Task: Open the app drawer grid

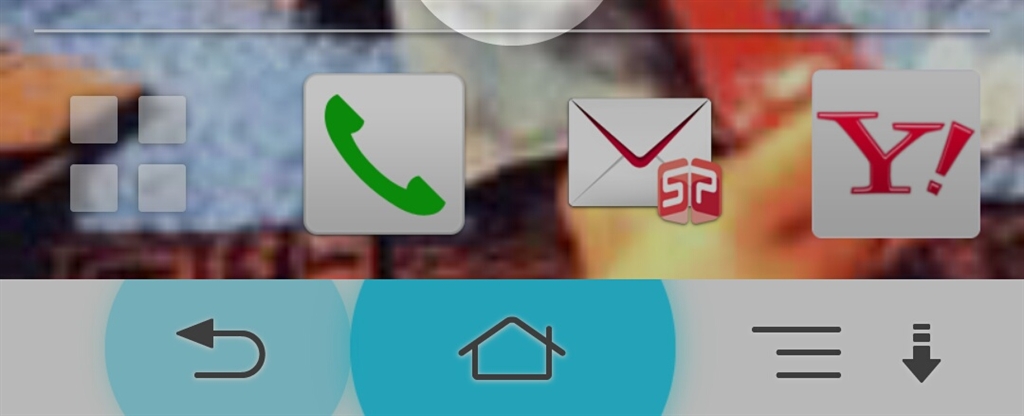Action: click(x=128, y=153)
